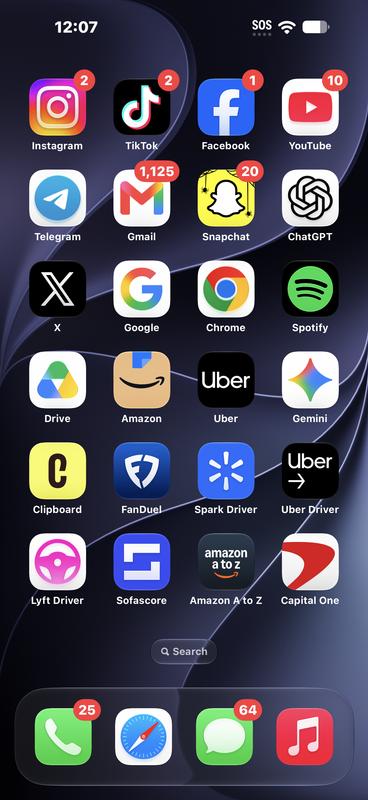Launch the Snapchat app

pyautogui.click(x=226, y=198)
